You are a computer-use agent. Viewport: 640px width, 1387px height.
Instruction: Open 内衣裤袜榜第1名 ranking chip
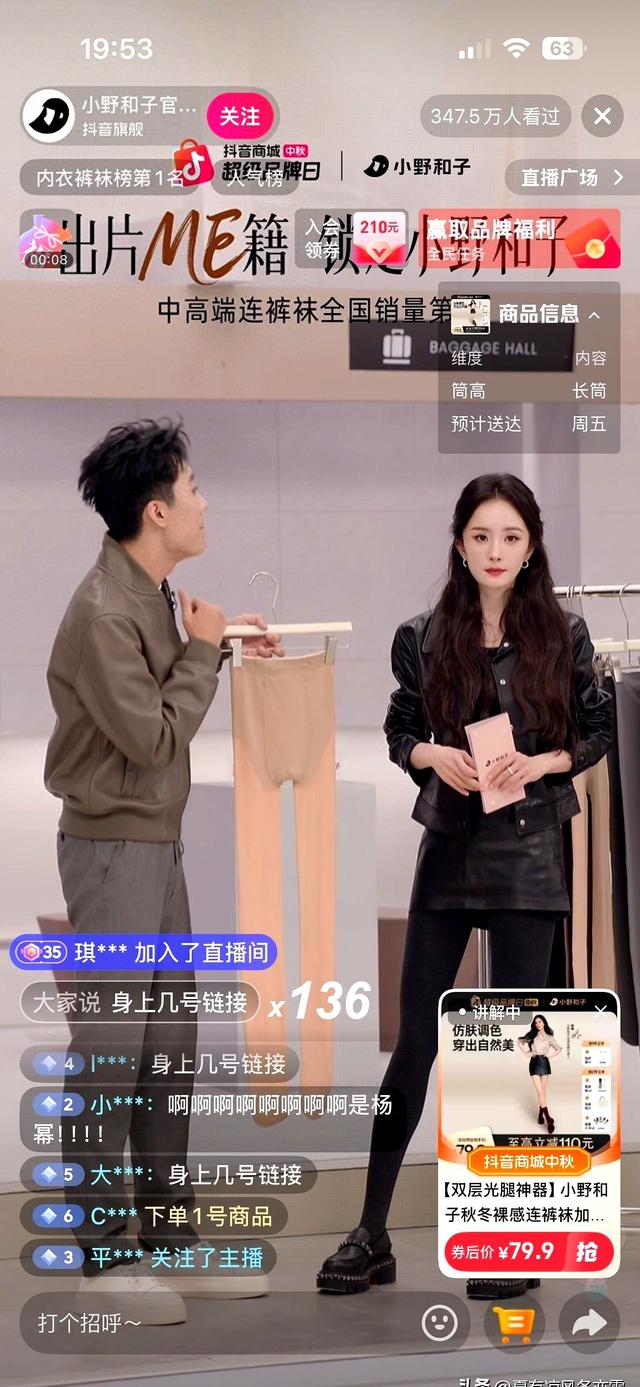click(110, 178)
